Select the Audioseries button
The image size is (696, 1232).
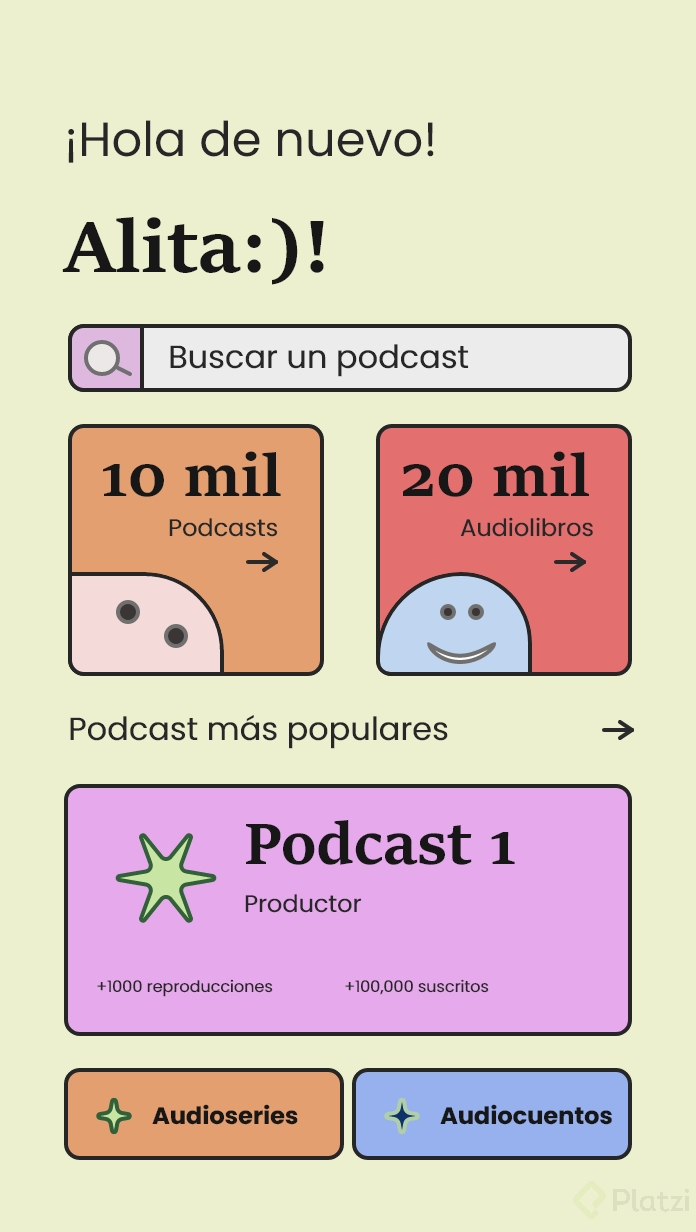click(x=204, y=1115)
